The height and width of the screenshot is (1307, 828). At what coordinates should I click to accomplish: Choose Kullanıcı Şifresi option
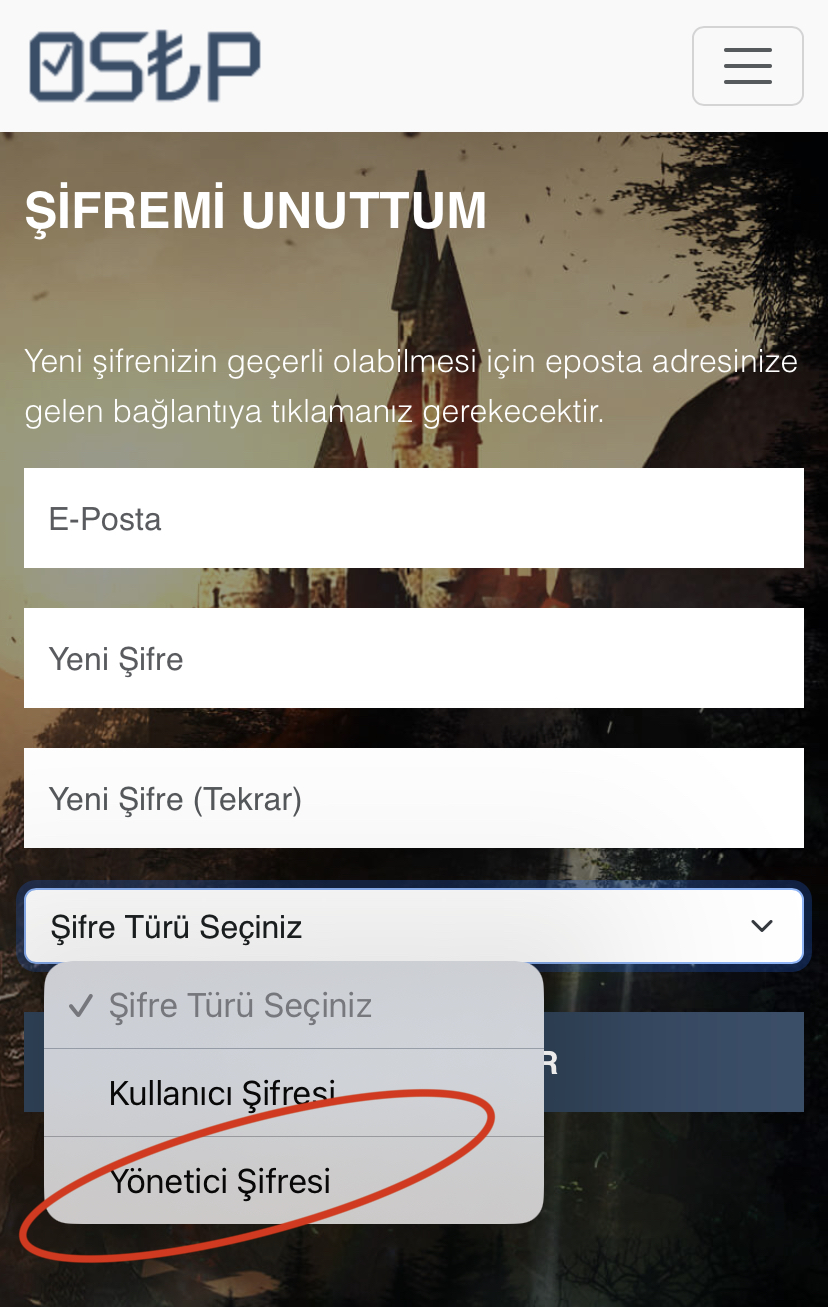point(294,1093)
